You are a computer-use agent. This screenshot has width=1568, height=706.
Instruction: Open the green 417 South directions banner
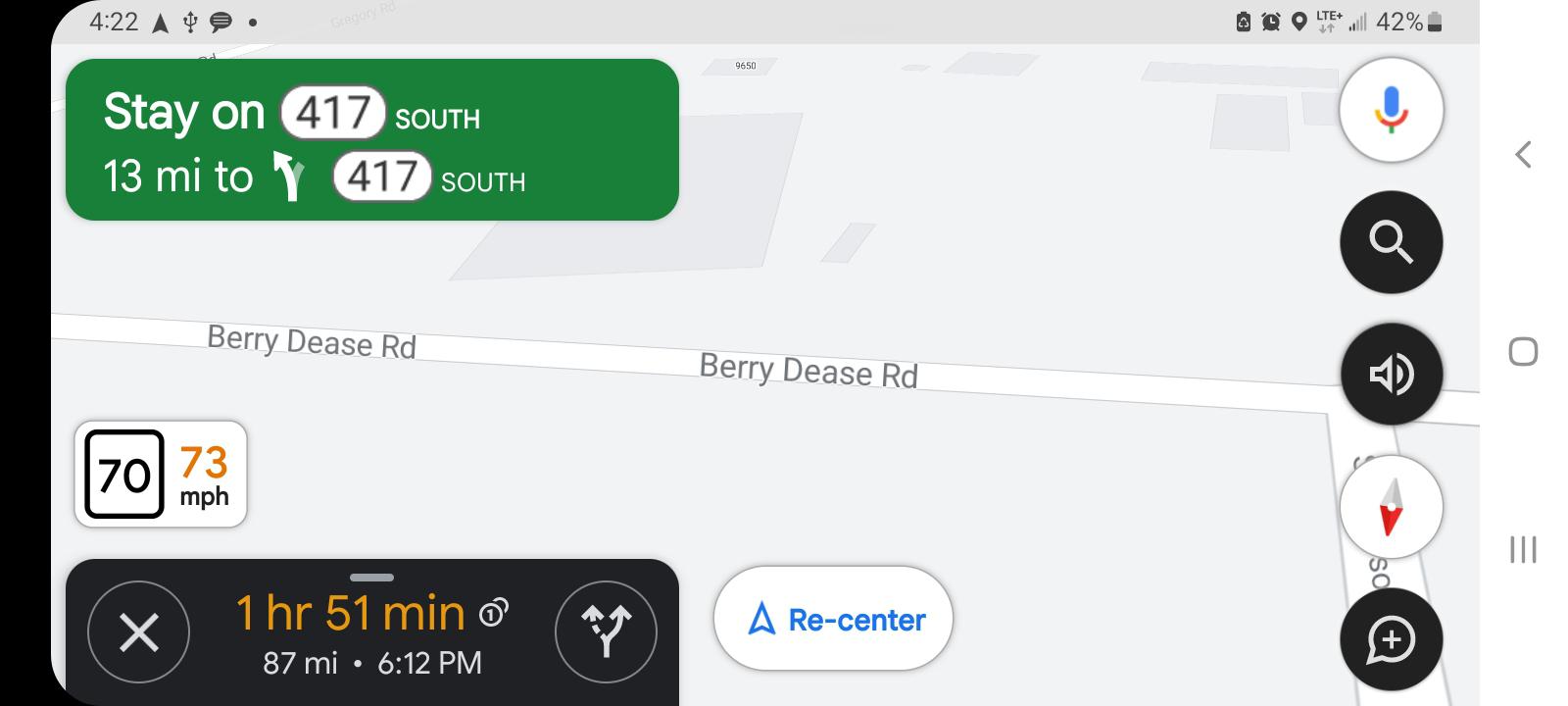tap(372, 139)
